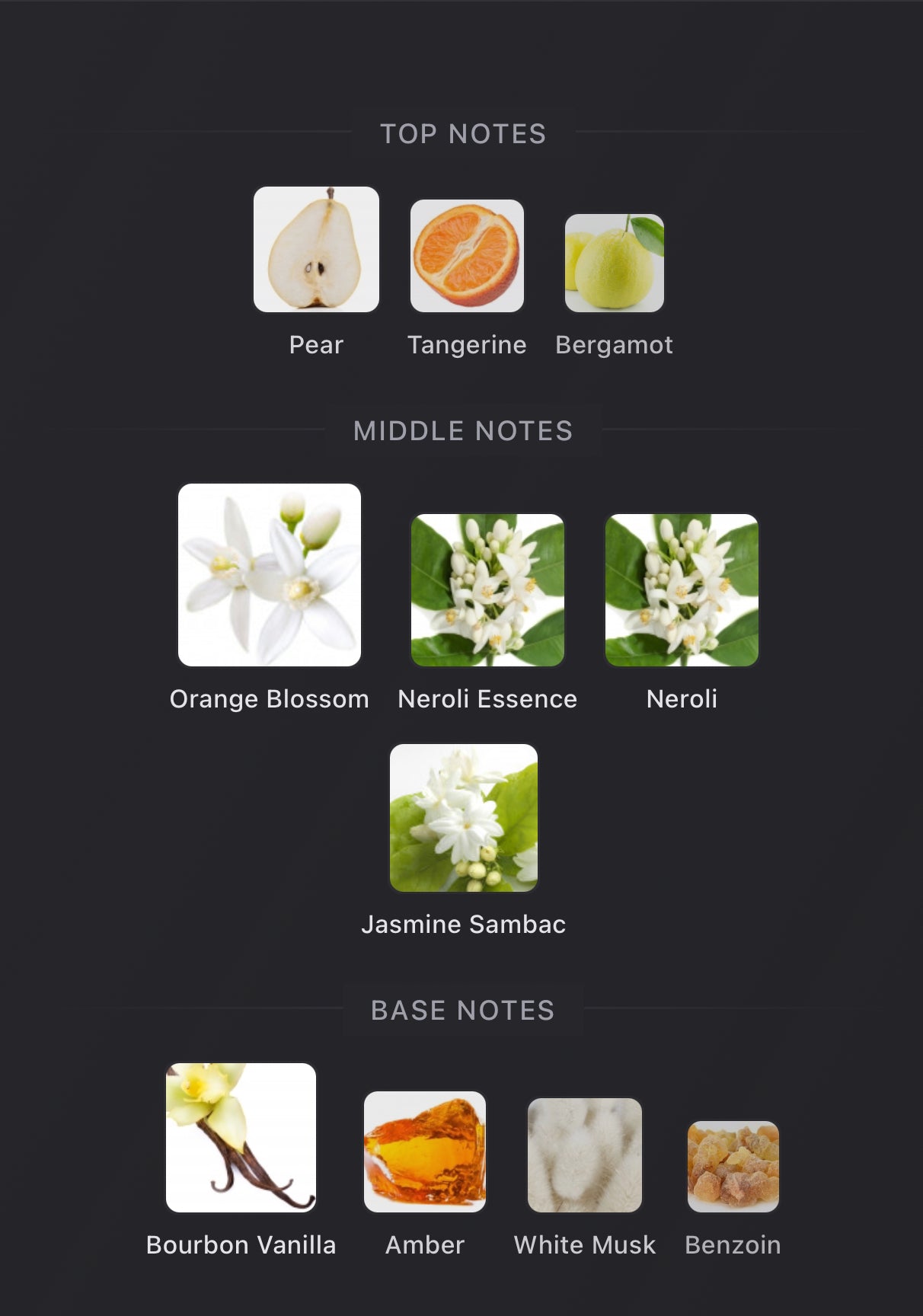
Task: View the Bergamot note
Action: 614,263
